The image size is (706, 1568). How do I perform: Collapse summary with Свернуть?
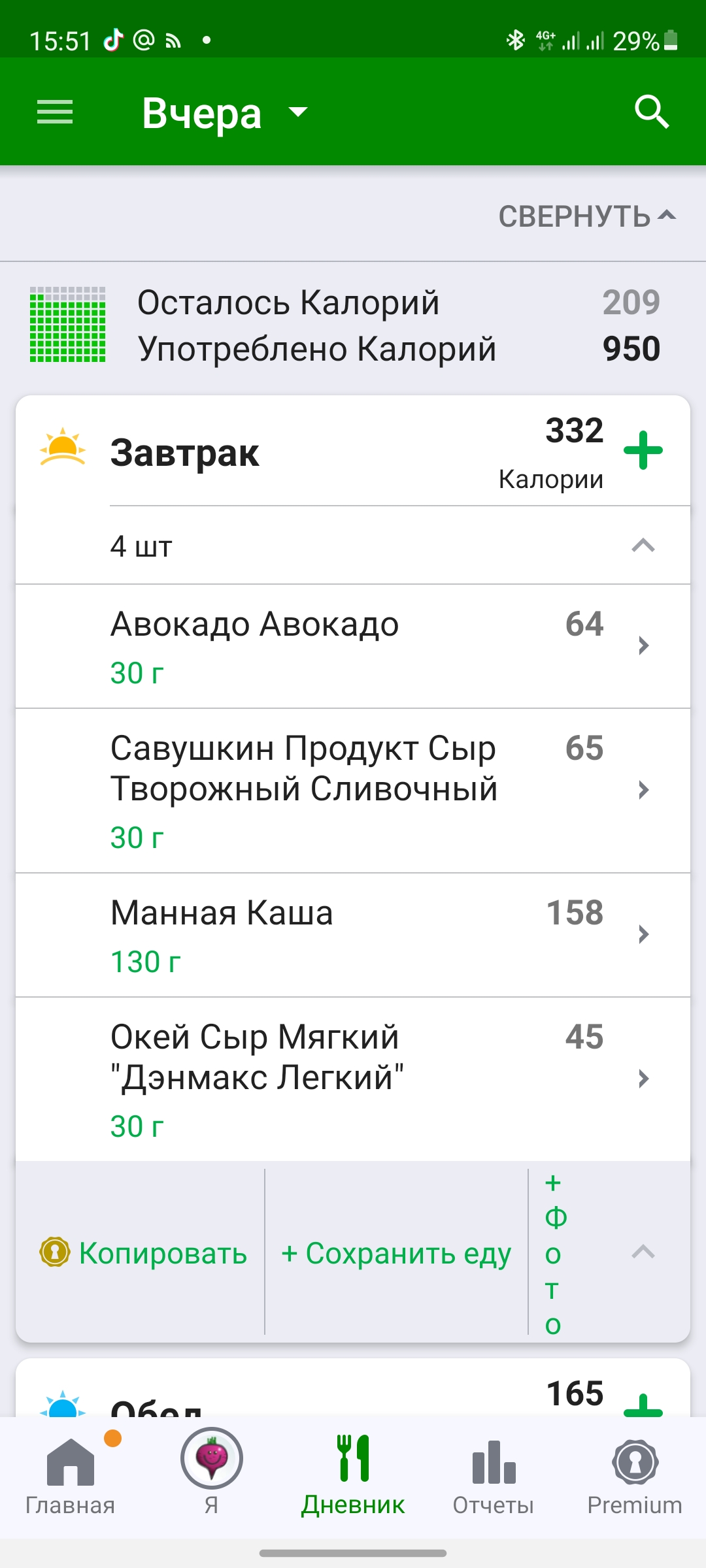[587, 216]
